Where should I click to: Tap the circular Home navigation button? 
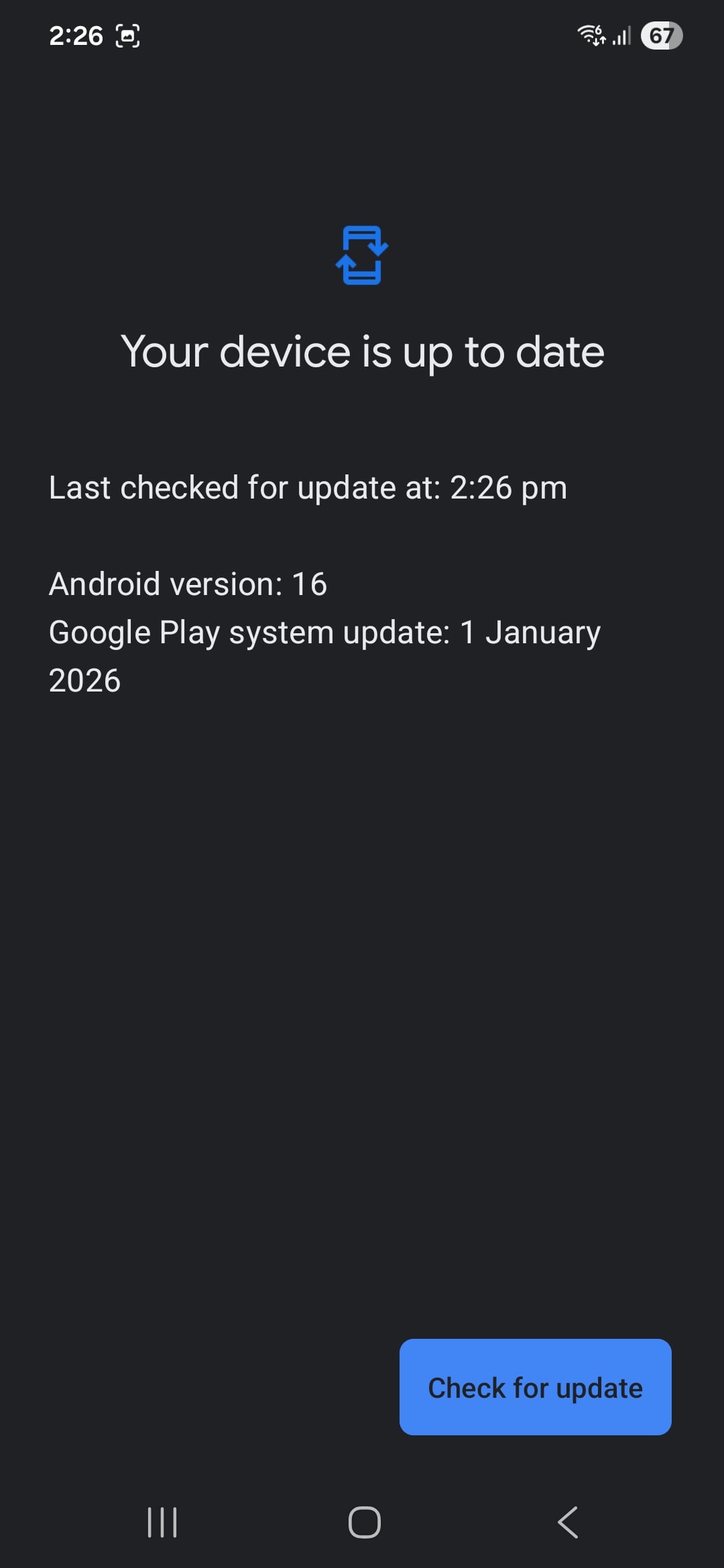(362, 1521)
